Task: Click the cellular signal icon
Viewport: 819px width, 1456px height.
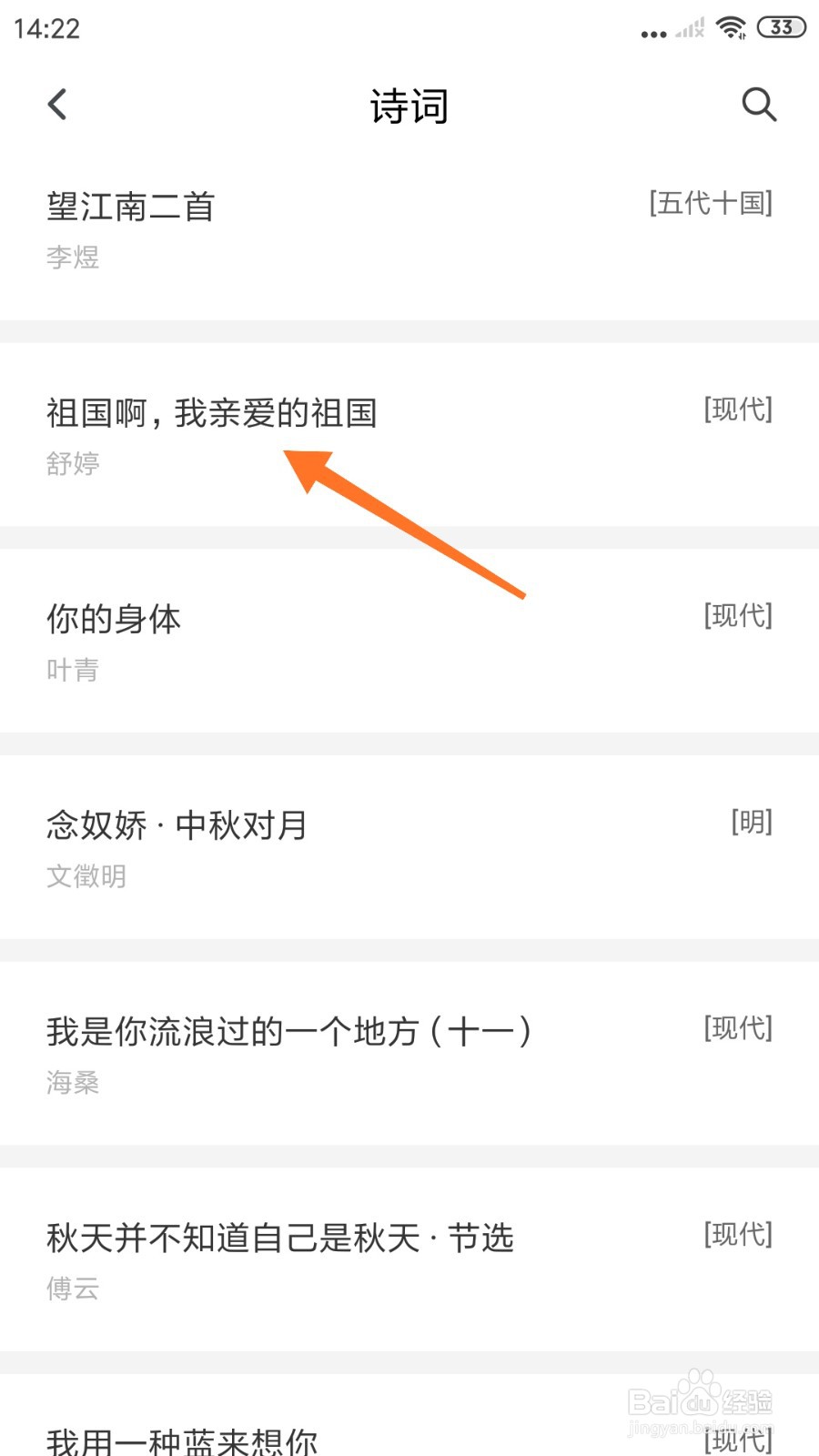Action: (687, 28)
